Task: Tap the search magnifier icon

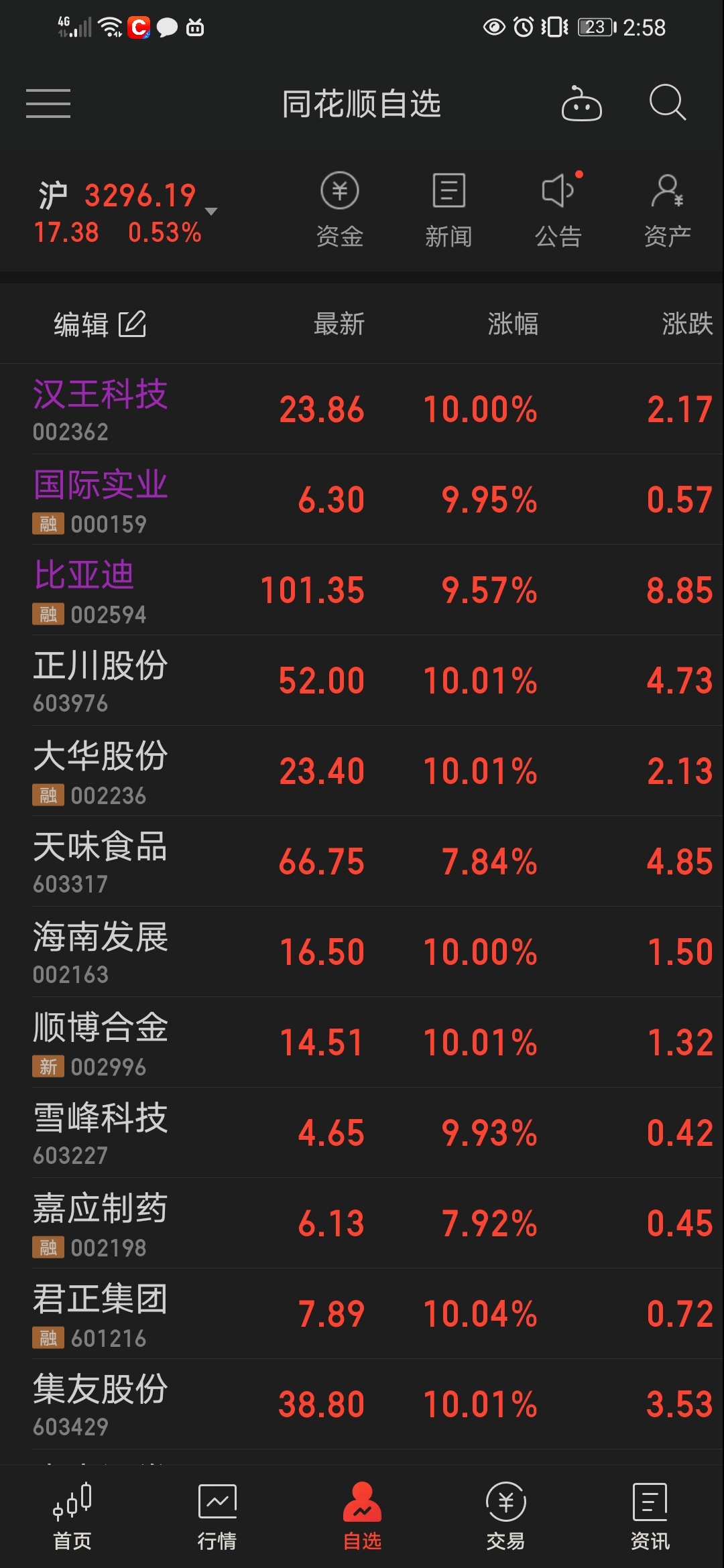Action: click(668, 103)
